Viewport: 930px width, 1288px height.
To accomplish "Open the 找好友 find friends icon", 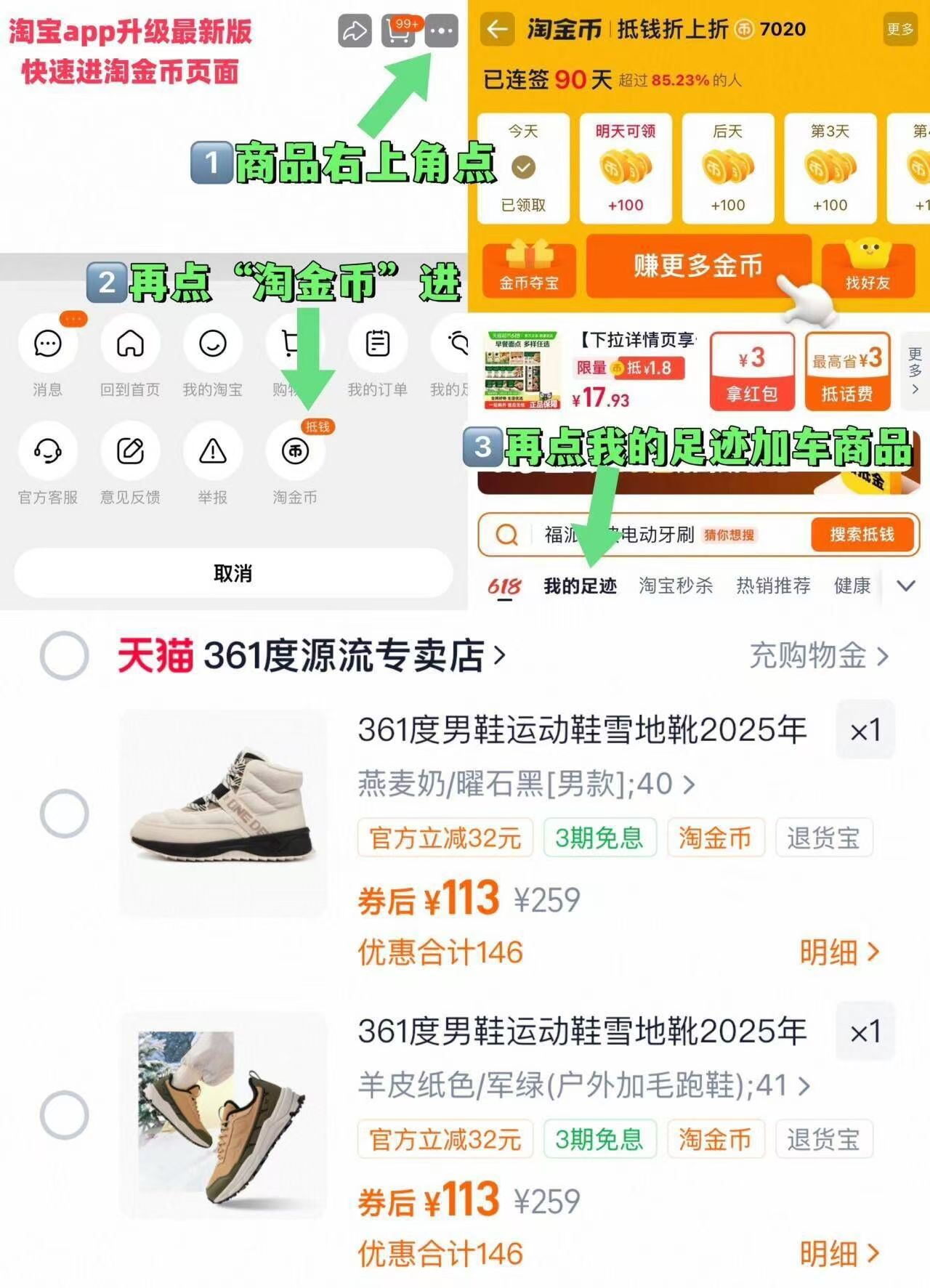I will [x=869, y=270].
